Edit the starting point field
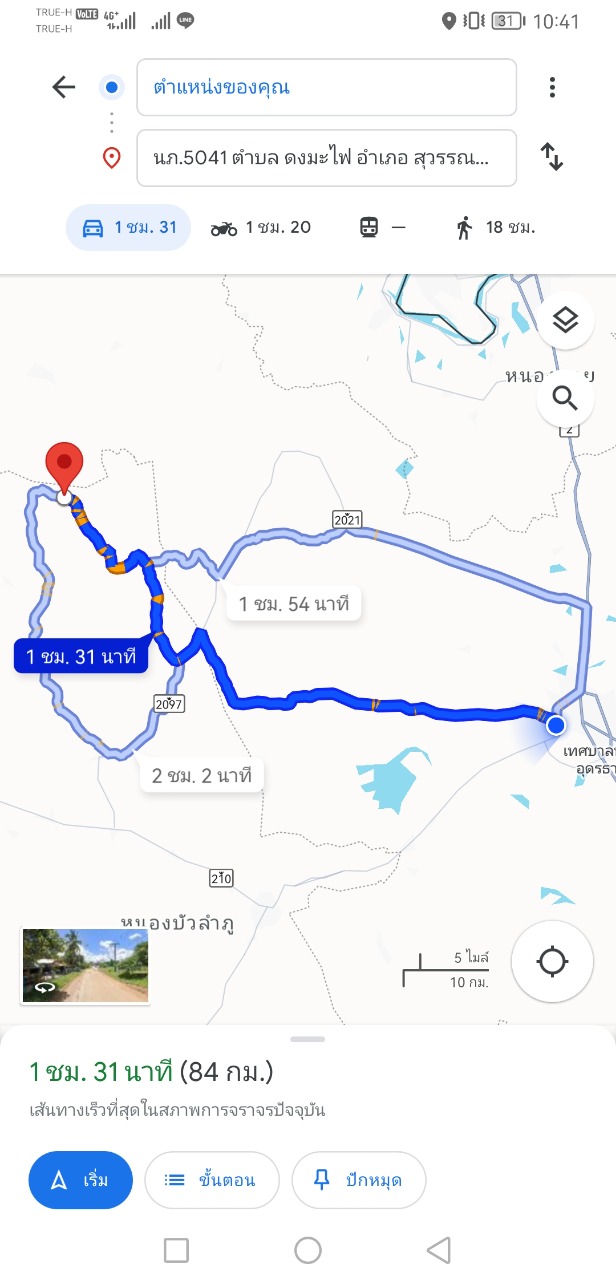This screenshot has width=616, height=1280. (326, 88)
